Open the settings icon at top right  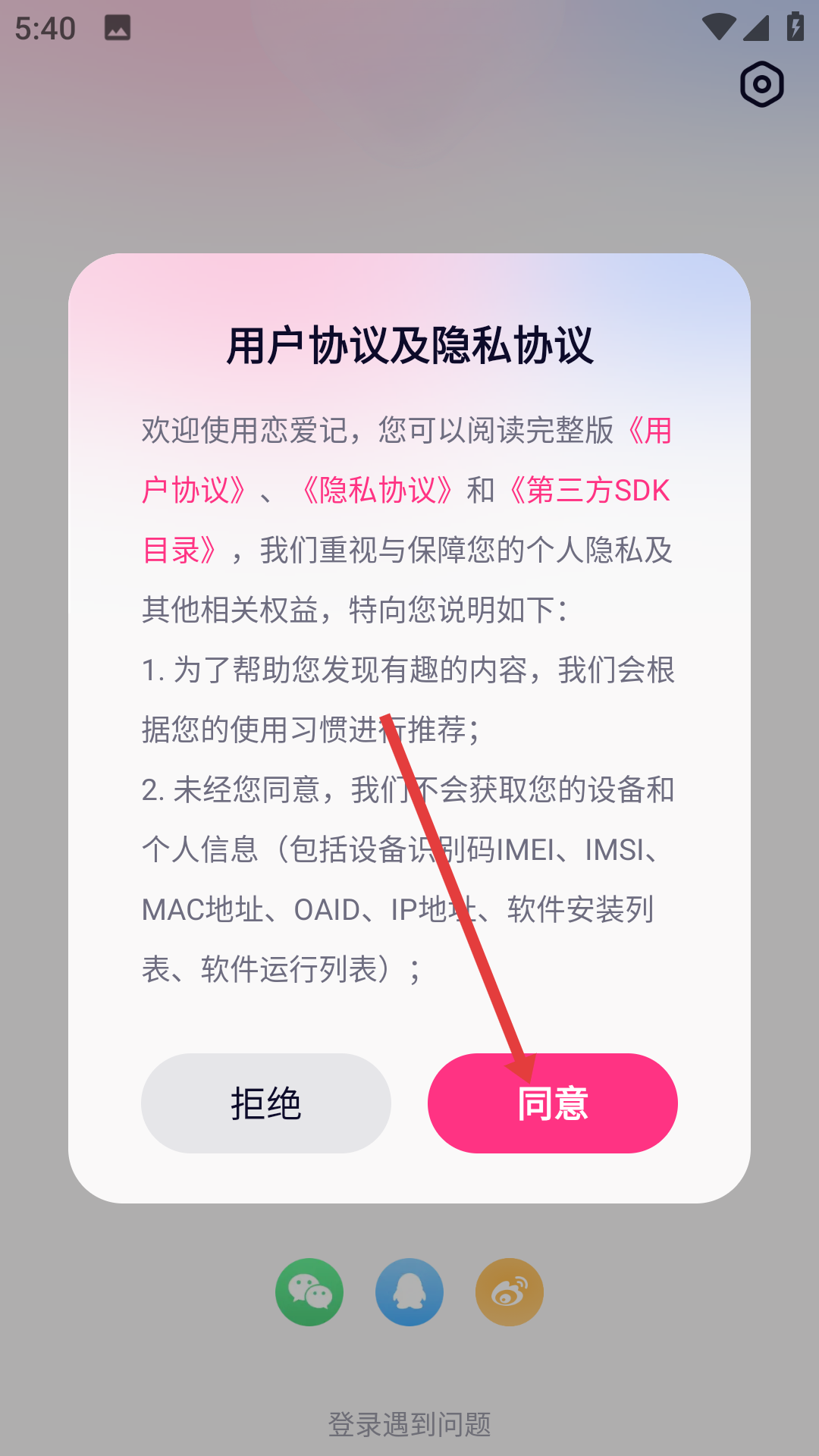[761, 84]
